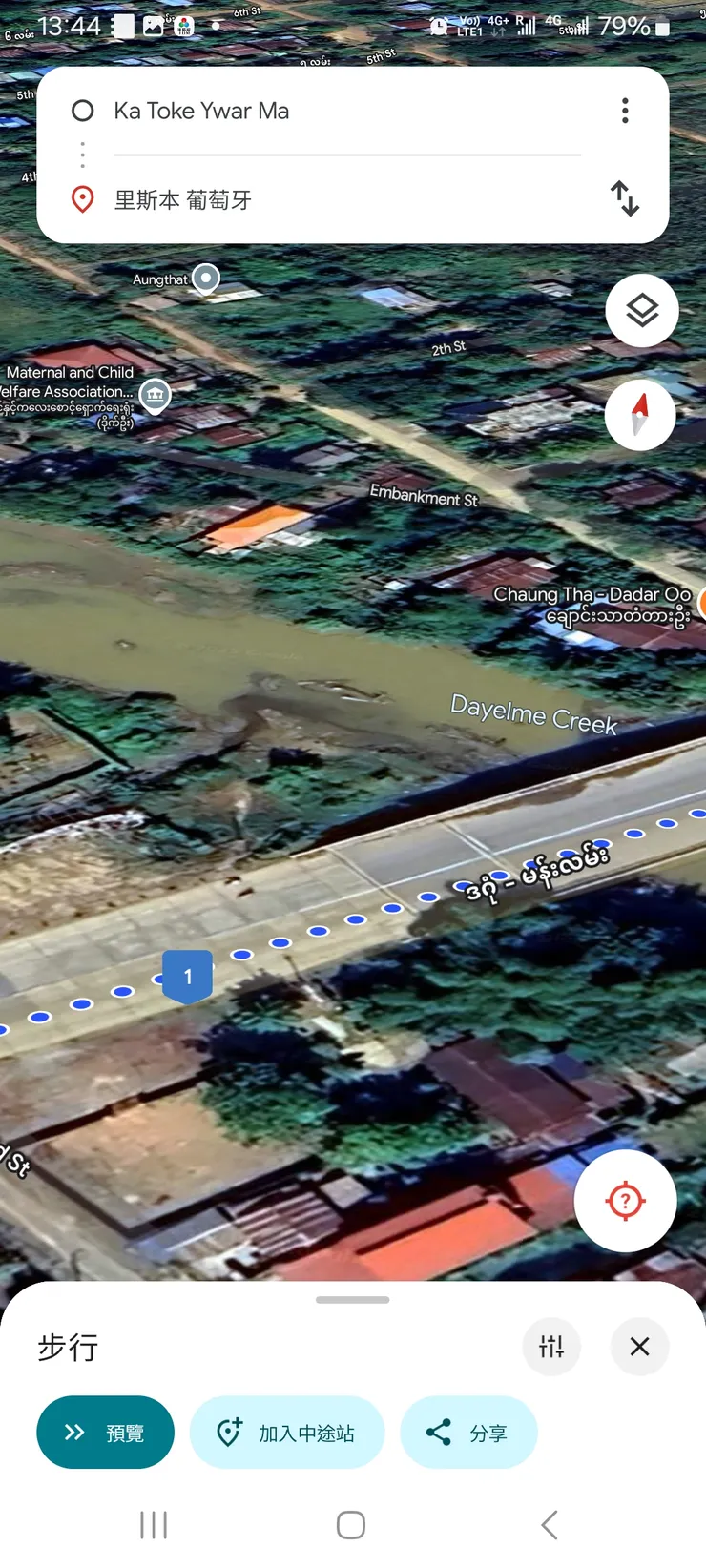Open the map layers selector
Image resolution: width=706 pixels, height=1568 pixels.
coord(642,311)
